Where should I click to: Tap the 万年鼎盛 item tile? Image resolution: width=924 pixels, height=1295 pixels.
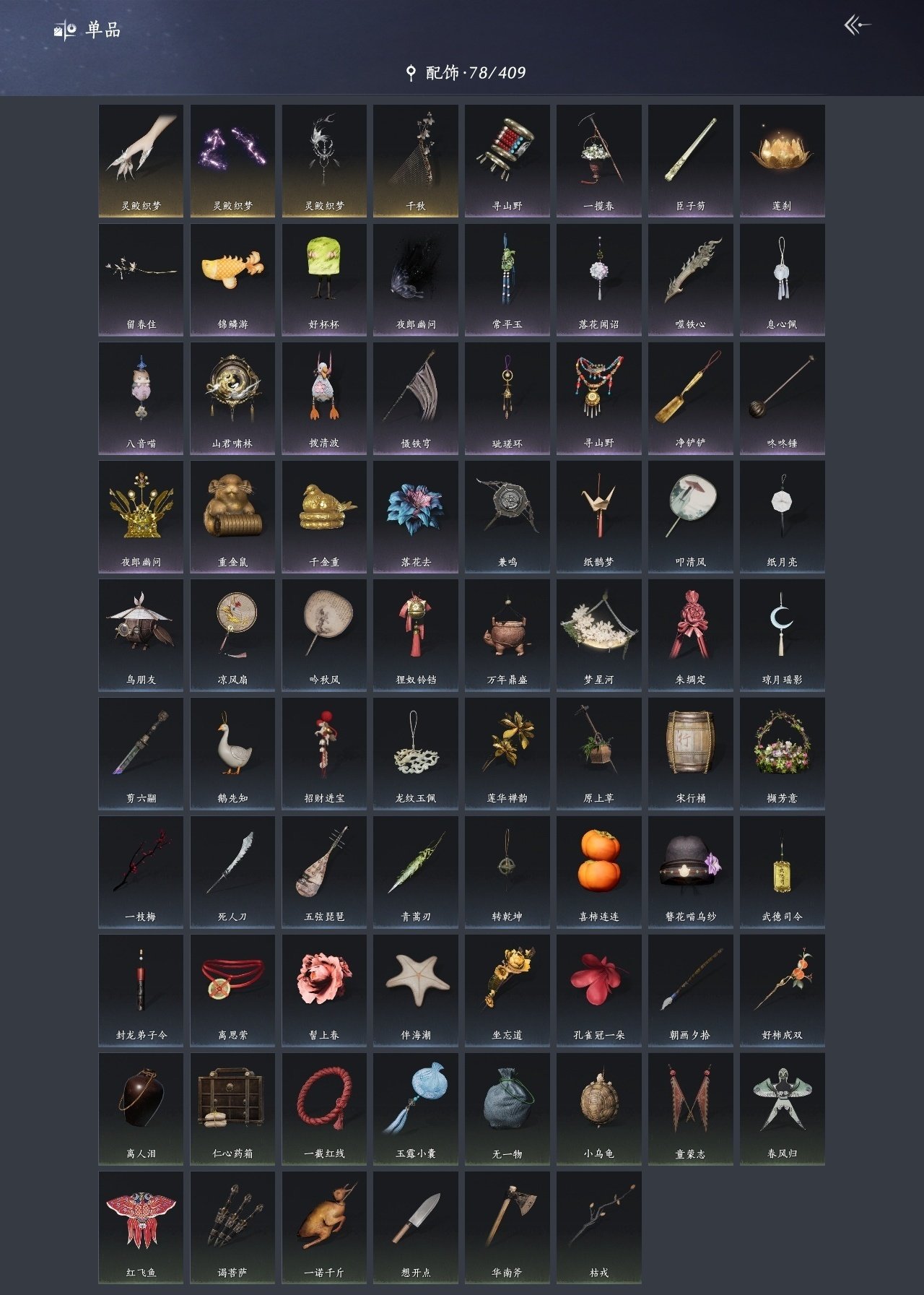point(507,634)
